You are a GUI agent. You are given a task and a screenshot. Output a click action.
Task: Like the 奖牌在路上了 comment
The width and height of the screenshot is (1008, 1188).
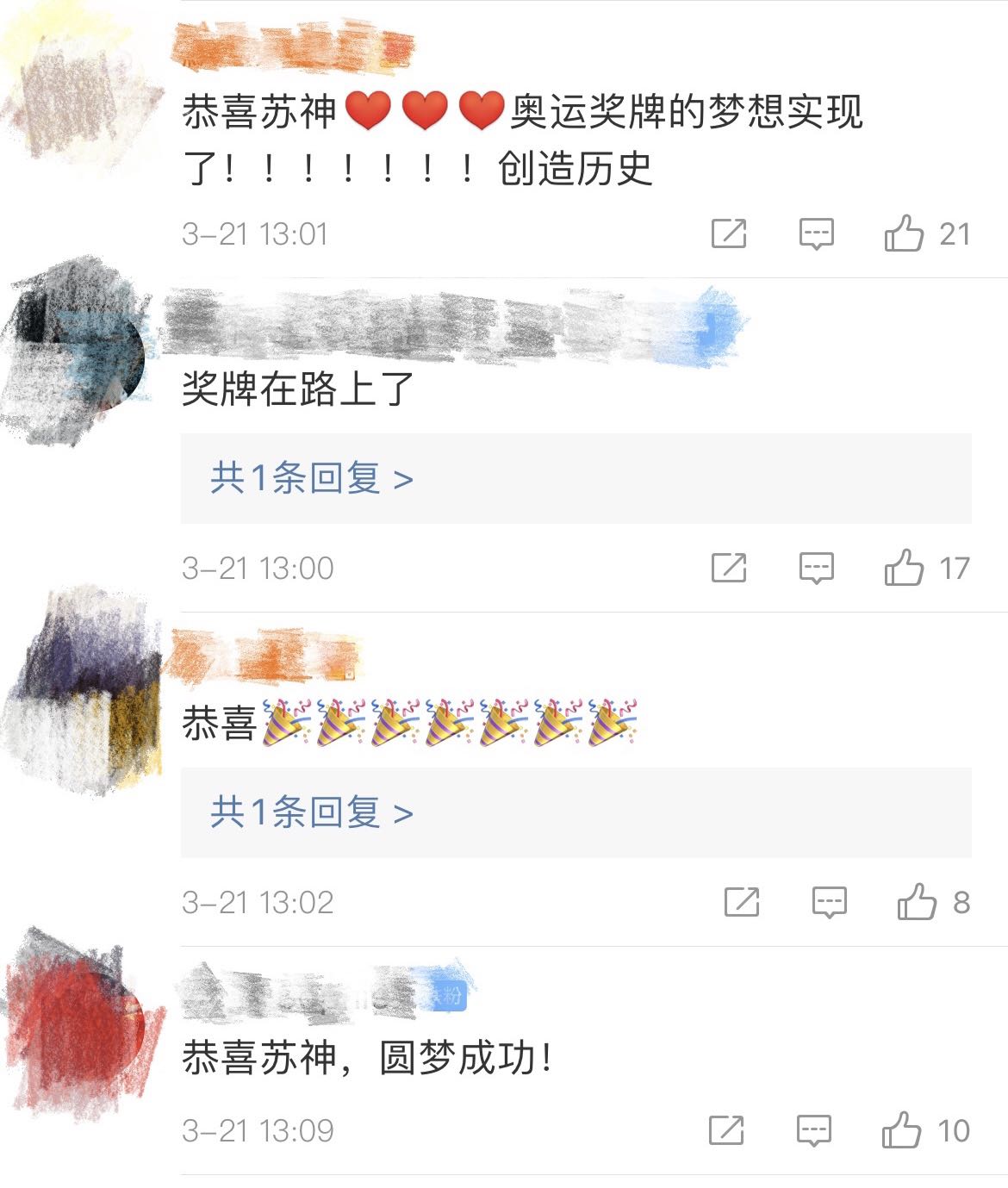coord(904,568)
